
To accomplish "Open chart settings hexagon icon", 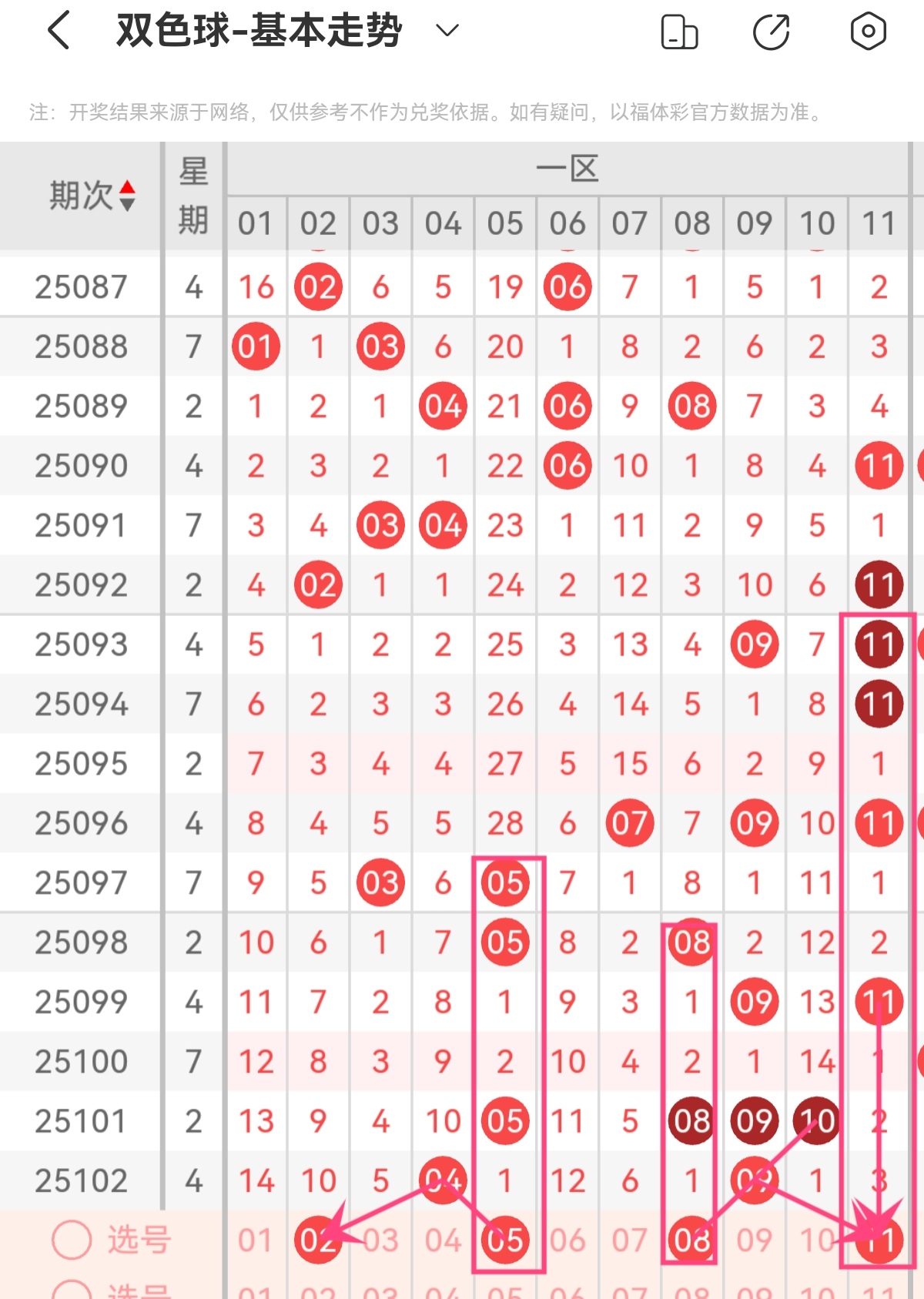I will [868, 32].
